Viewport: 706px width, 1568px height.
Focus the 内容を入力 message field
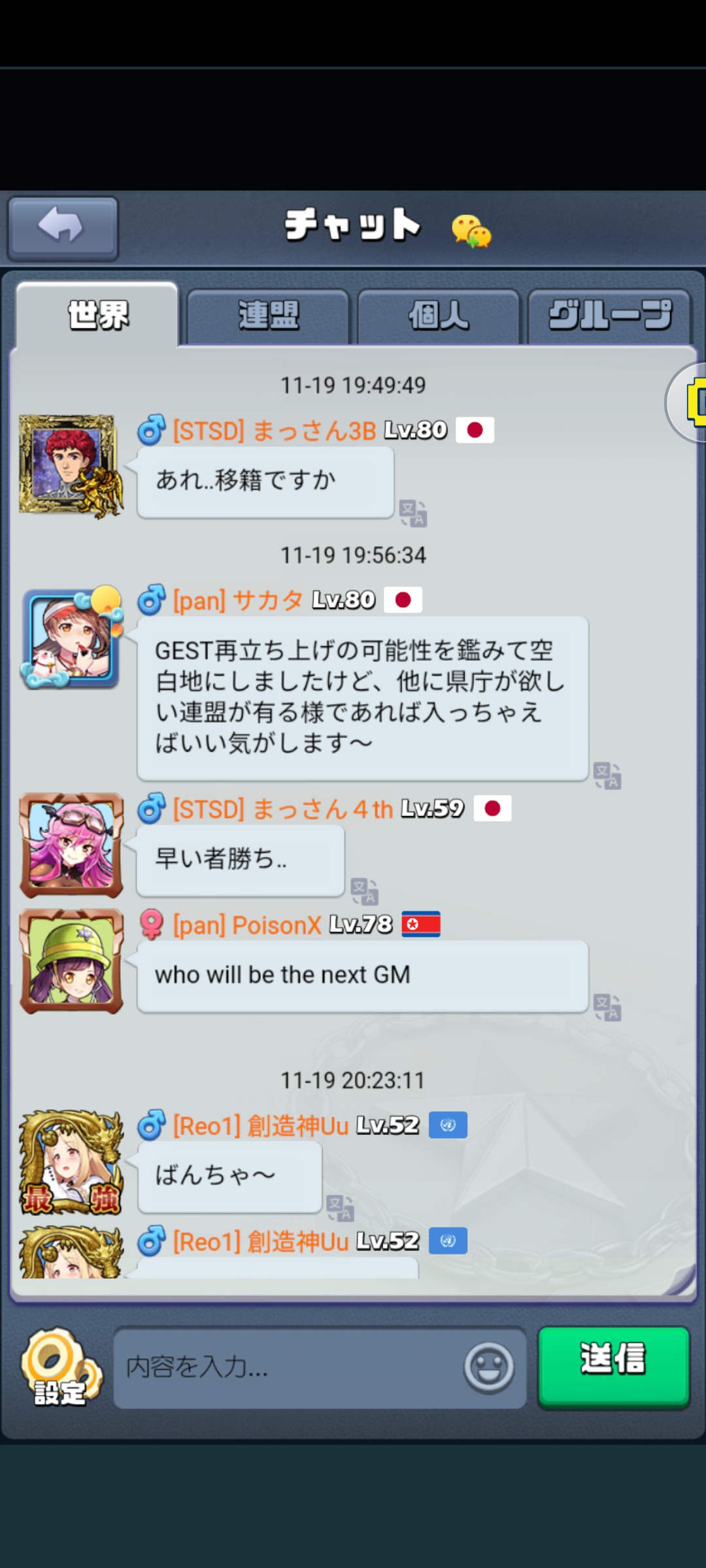click(288, 1367)
